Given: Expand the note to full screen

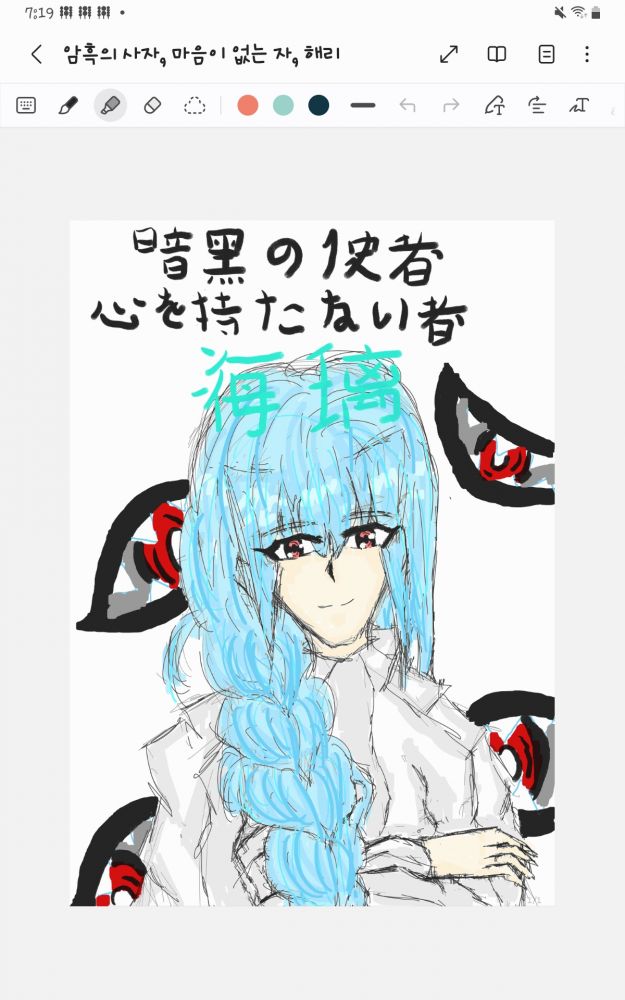Looking at the screenshot, I should coord(449,54).
